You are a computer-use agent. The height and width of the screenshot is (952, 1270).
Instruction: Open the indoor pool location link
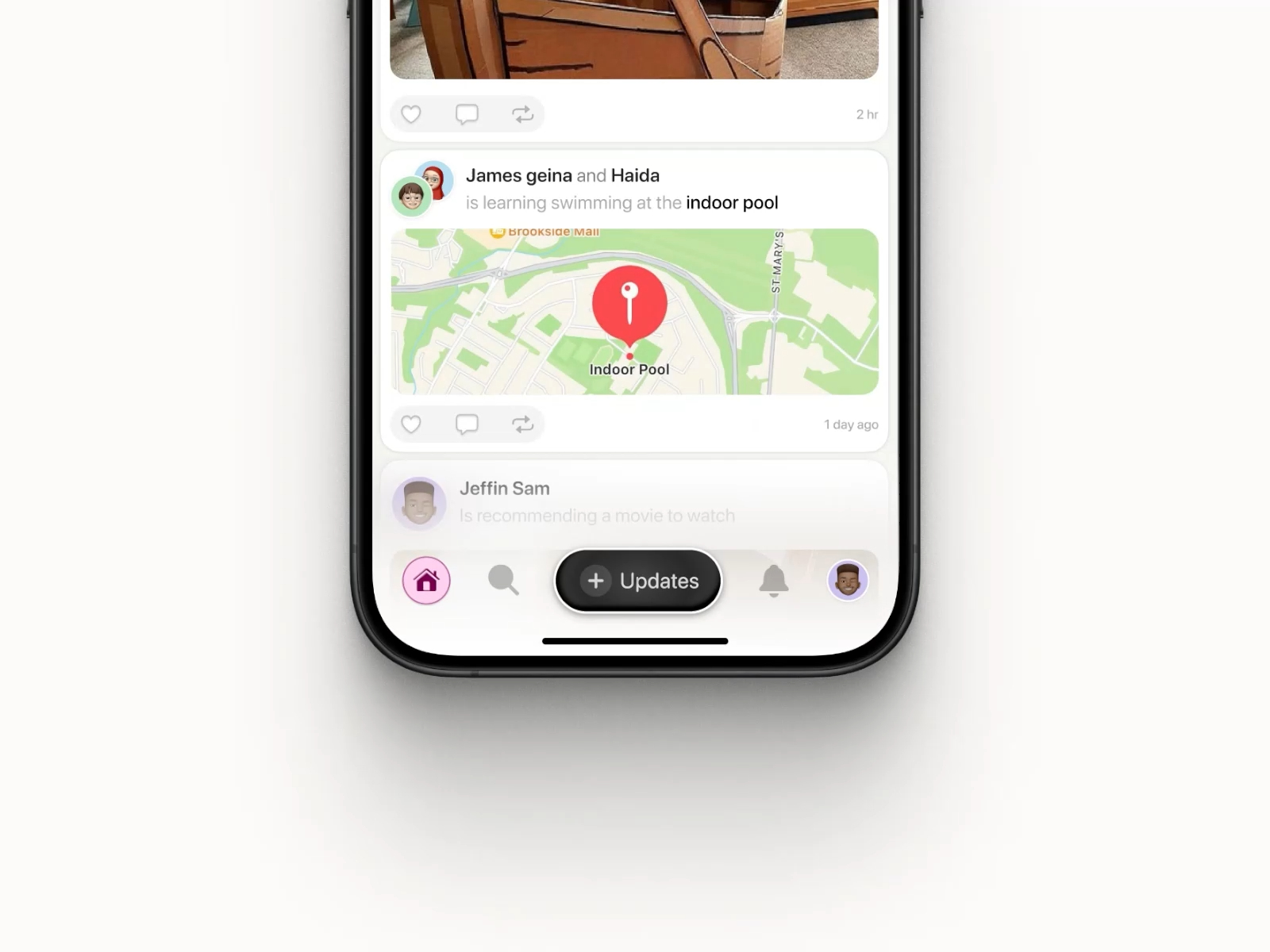click(x=731, y=203)
